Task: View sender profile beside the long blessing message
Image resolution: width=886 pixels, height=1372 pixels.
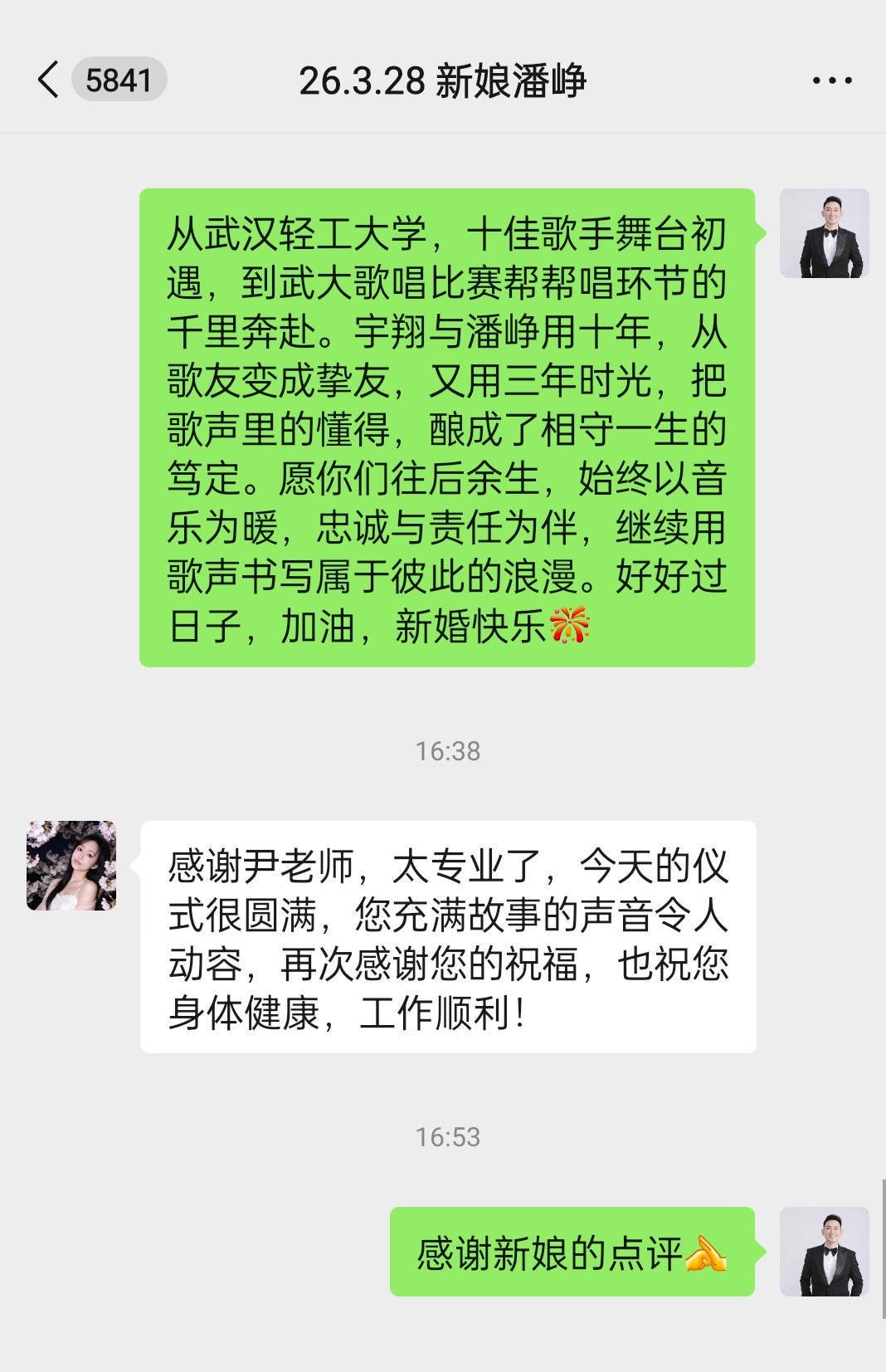Action: click(x=824, y=233)
